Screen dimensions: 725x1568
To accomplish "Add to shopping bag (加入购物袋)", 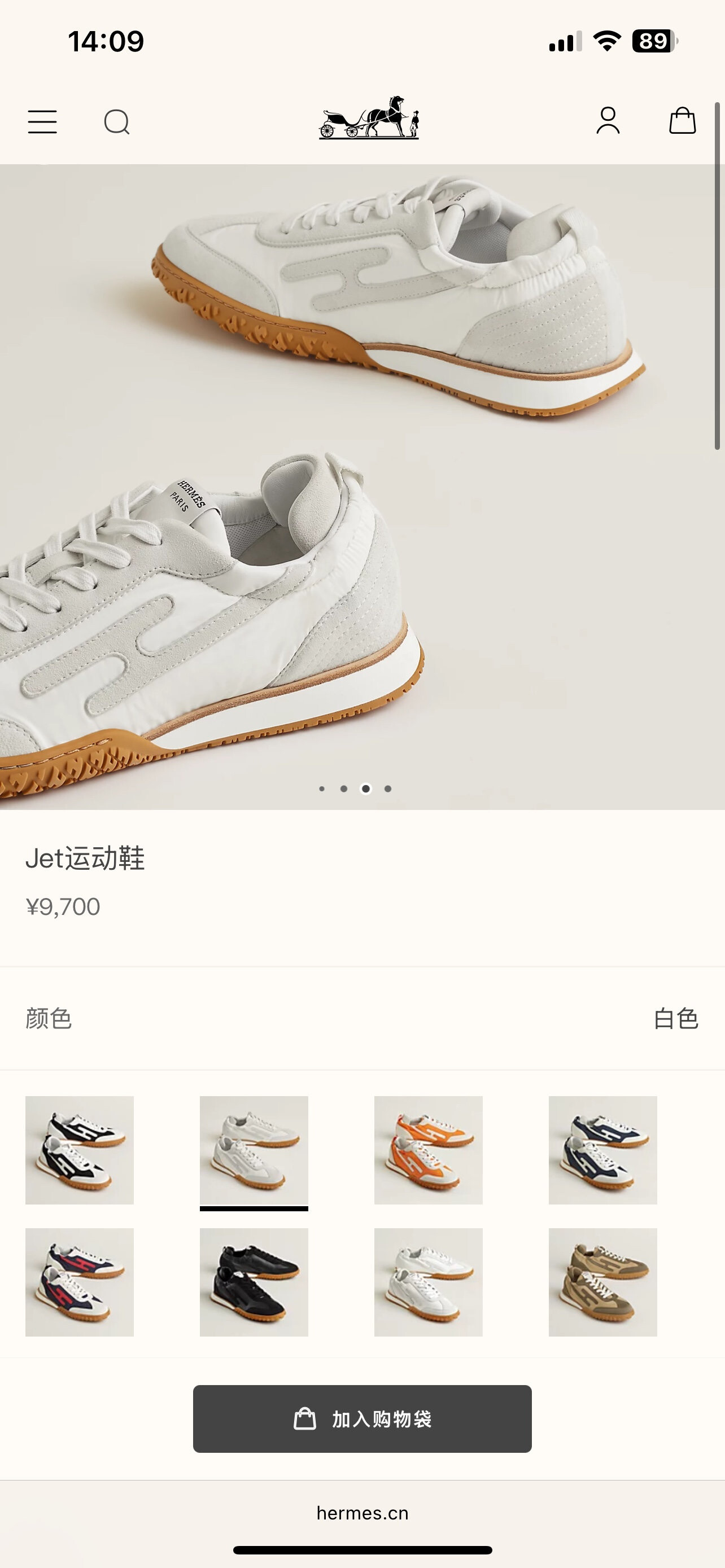I will point(362,1419).
